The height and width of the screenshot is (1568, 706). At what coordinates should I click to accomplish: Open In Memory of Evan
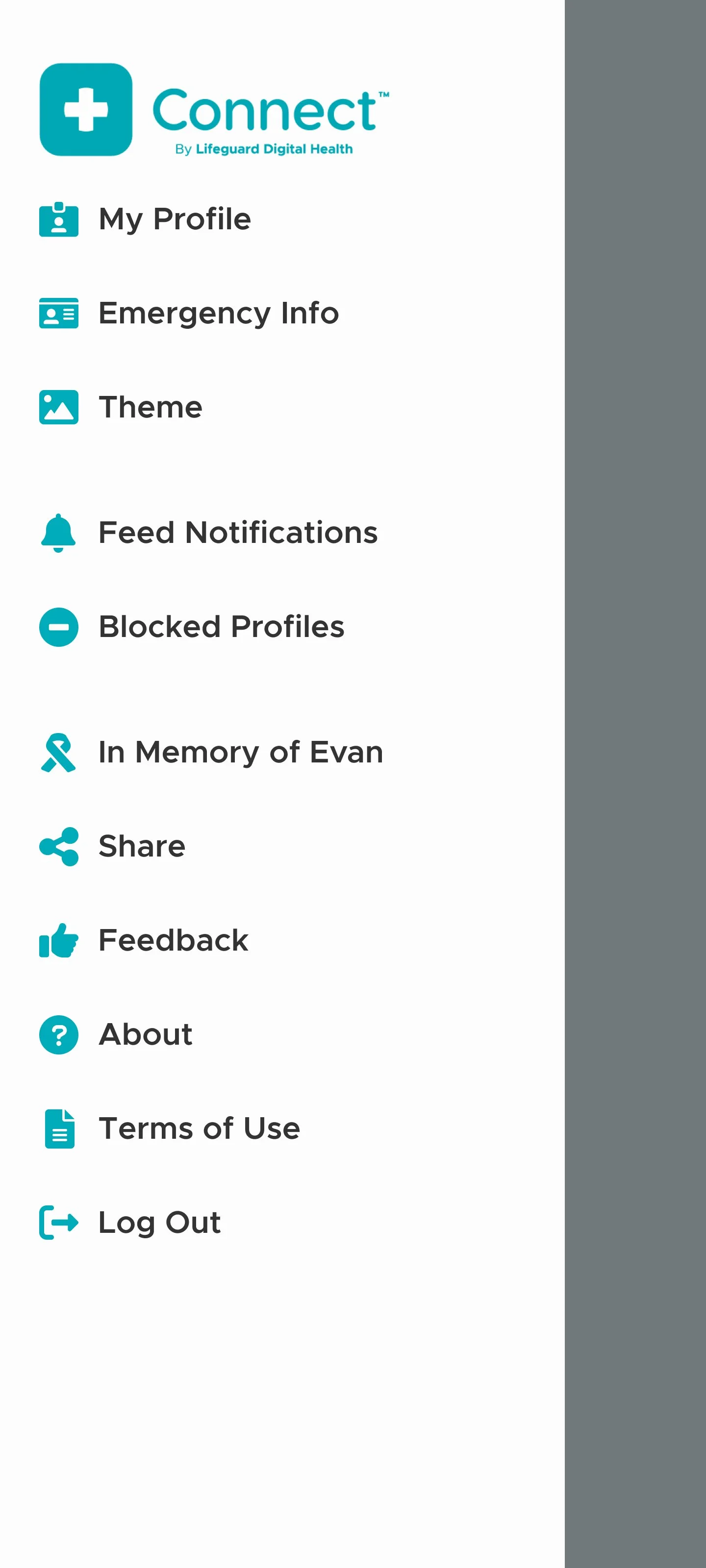point(241,752)
